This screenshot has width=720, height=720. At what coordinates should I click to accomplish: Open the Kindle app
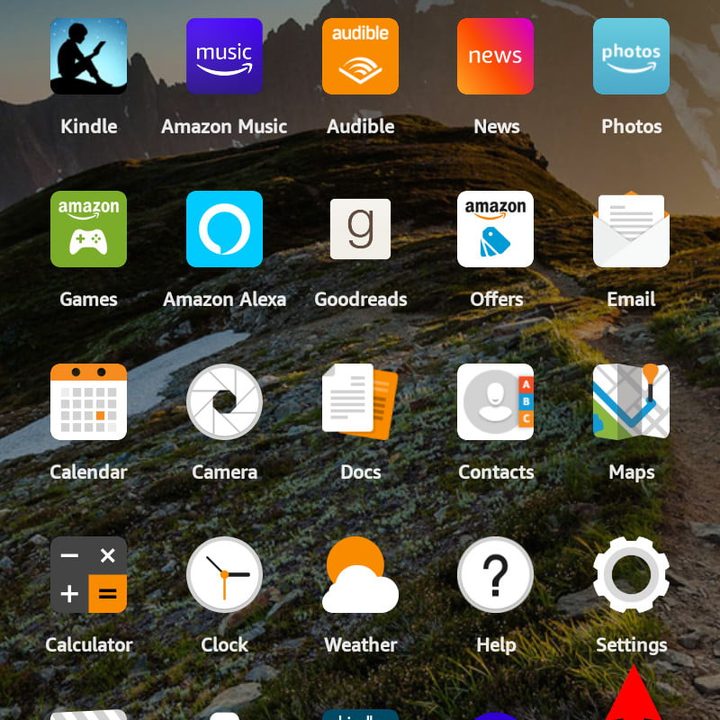pos(88,57)
